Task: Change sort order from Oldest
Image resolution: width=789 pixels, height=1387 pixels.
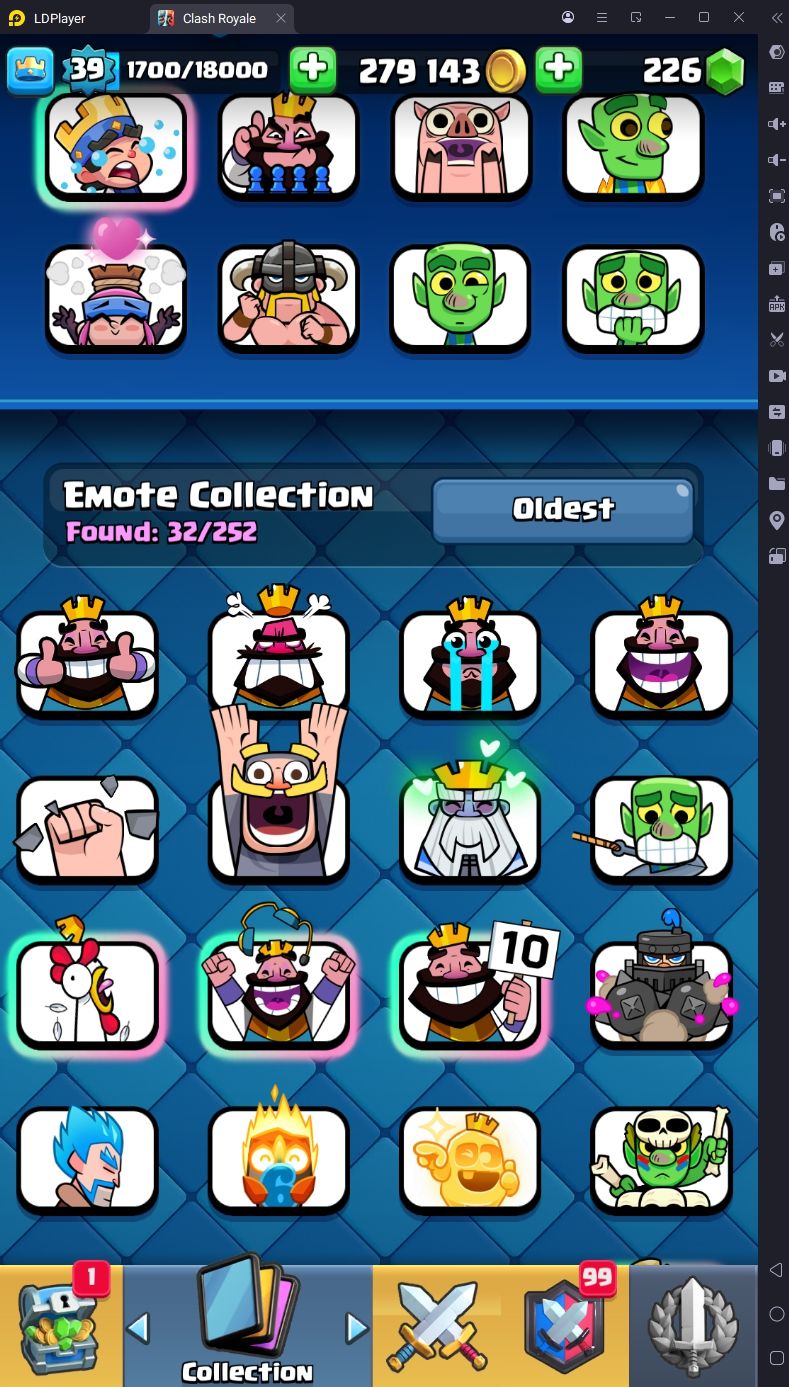Action: click(563, 509)
